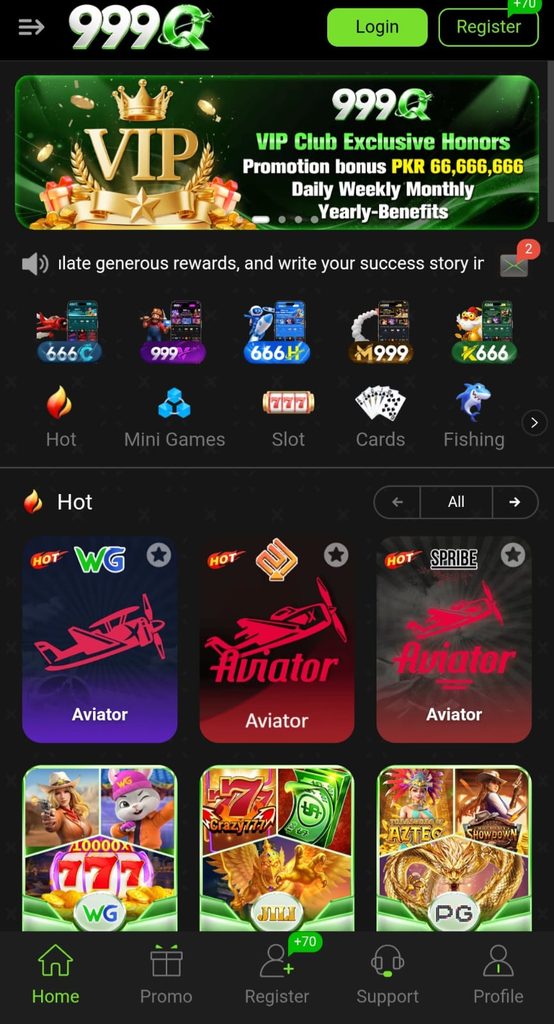The height and width of the screenshot is (1024, 554).
Task: Go to next Hot games page
Action: coord(515,502)
